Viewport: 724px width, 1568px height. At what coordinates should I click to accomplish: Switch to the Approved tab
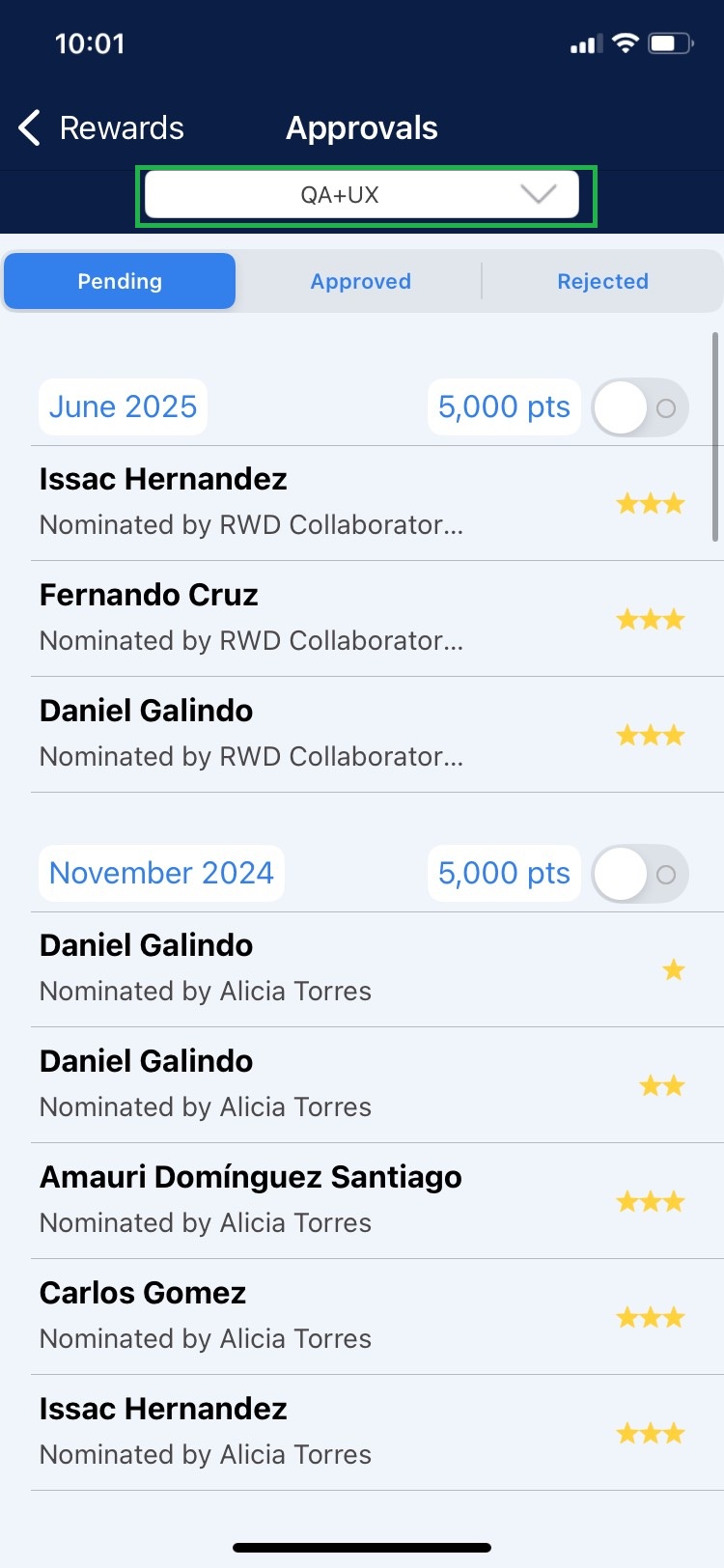click(x=360, y=281)
